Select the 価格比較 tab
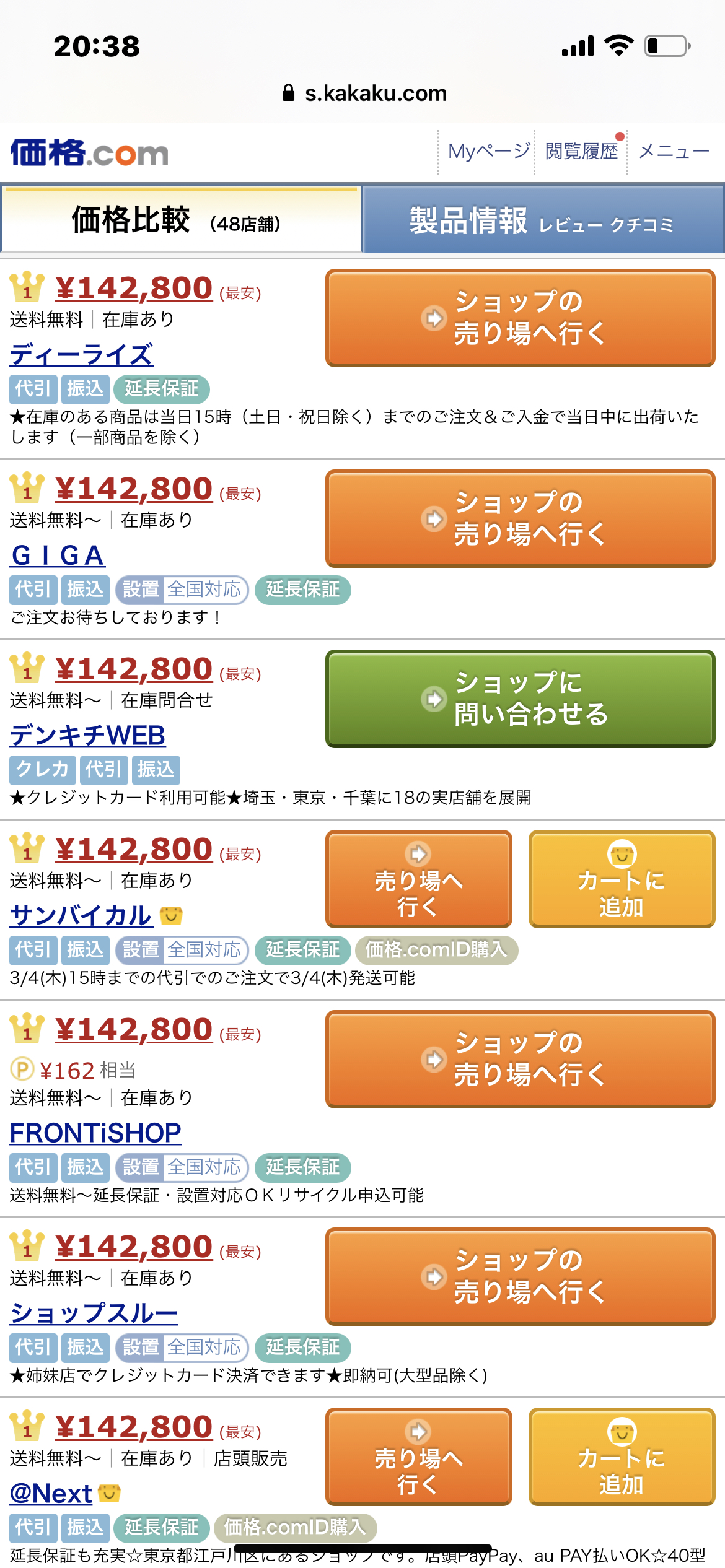Screen dimensions: 725x1568 (180, 220)
